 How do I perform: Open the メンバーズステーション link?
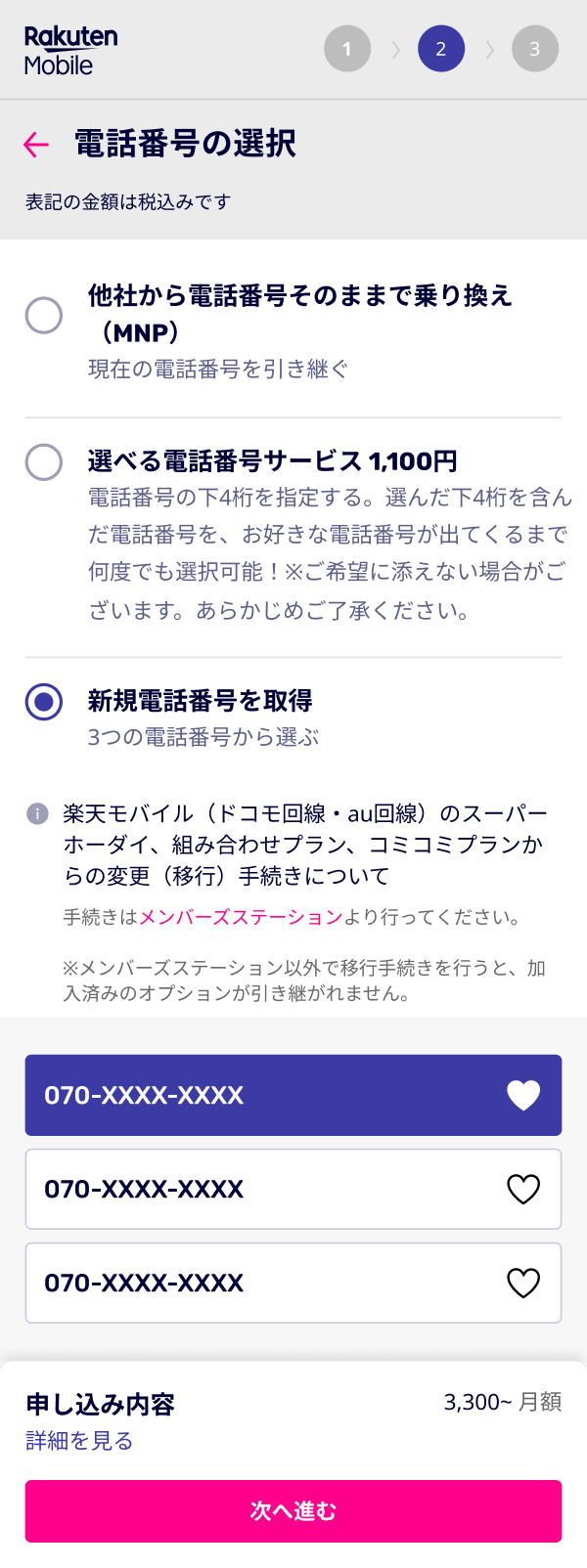[241, 917]
